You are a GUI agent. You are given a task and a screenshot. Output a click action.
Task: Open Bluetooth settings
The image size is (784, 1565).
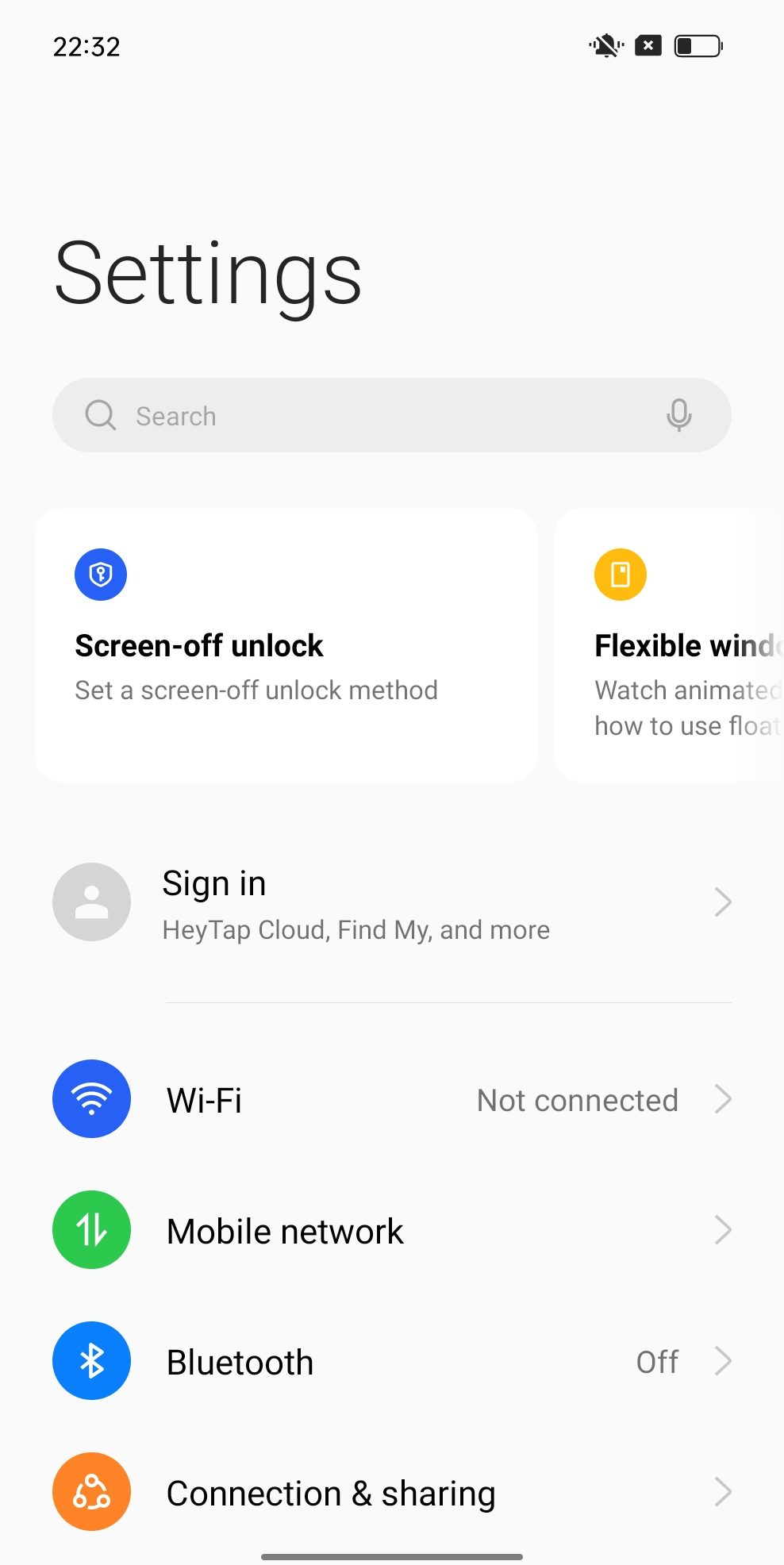tap(392, 1361)
